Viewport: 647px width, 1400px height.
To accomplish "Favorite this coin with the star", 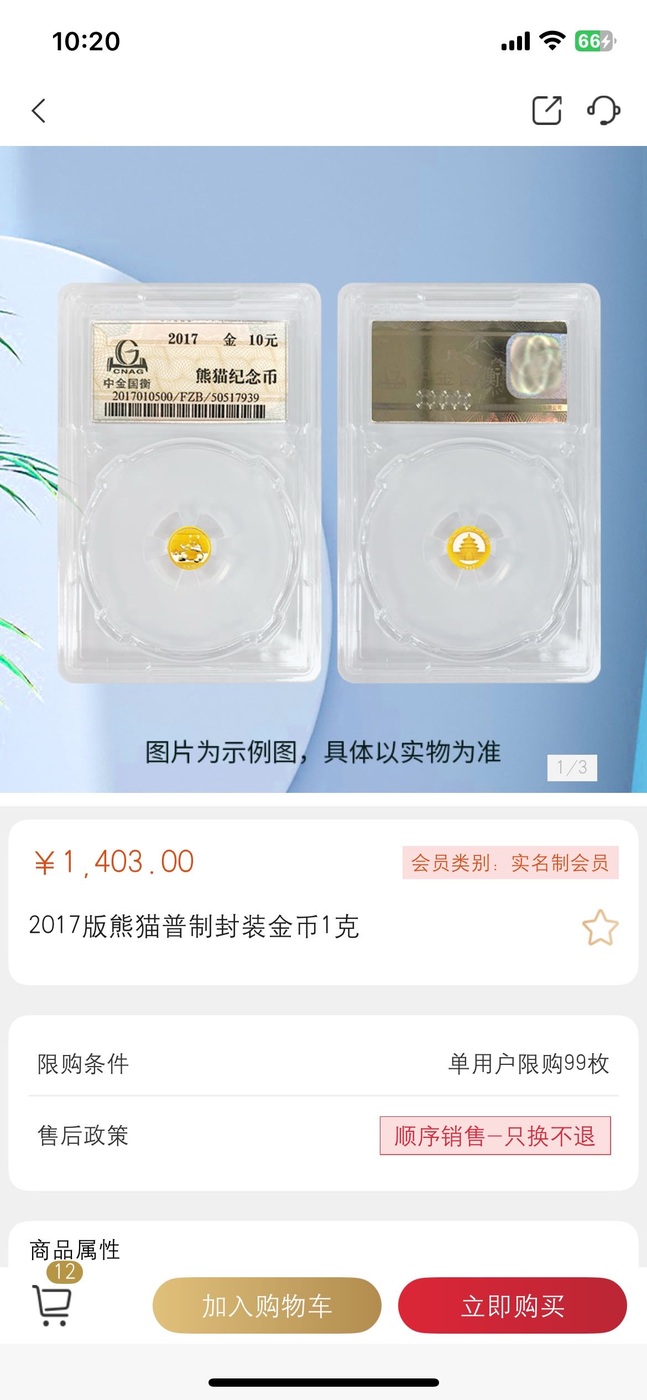I will point(600,928).
